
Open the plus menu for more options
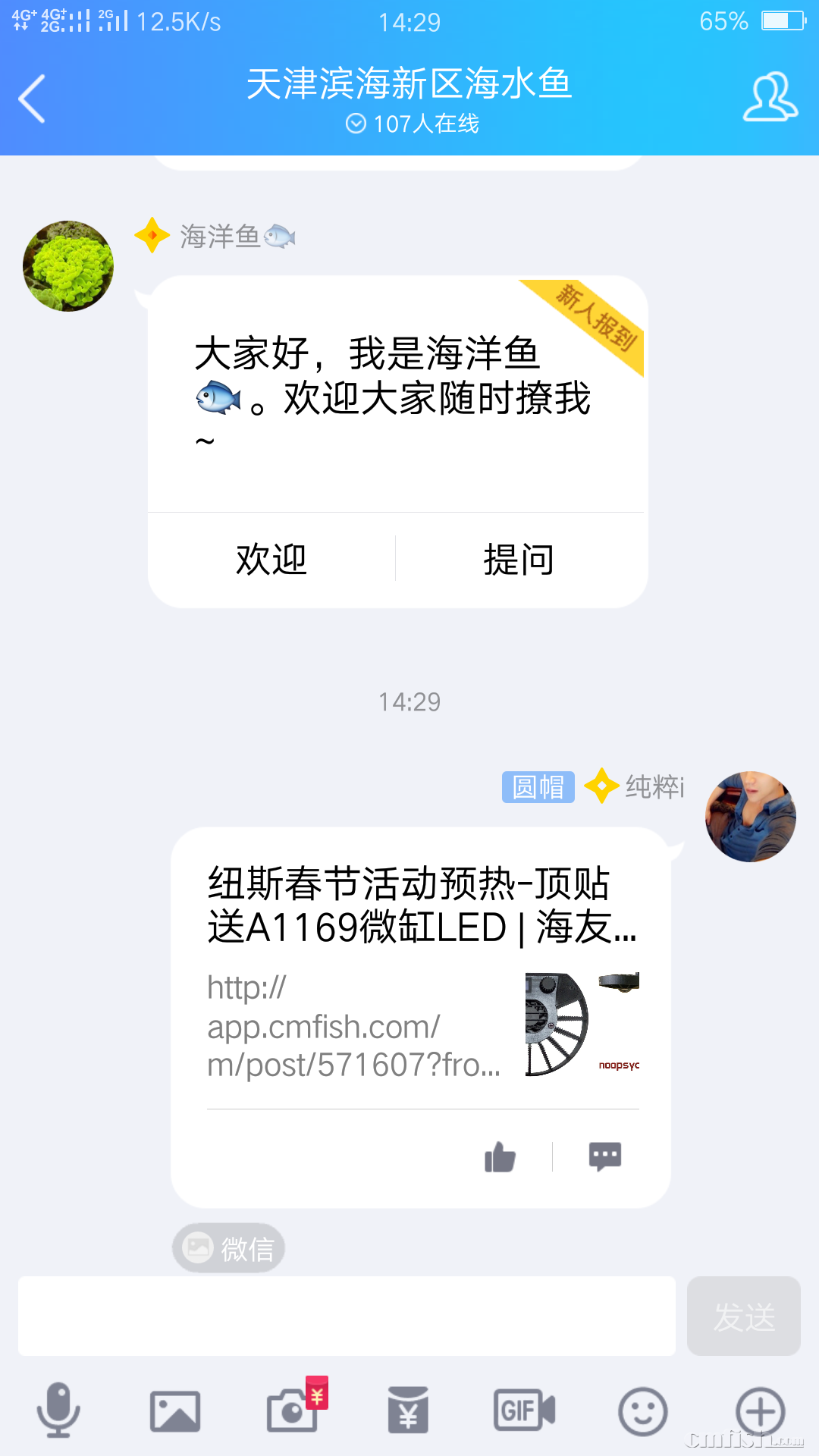click(x=760, y=1410)
